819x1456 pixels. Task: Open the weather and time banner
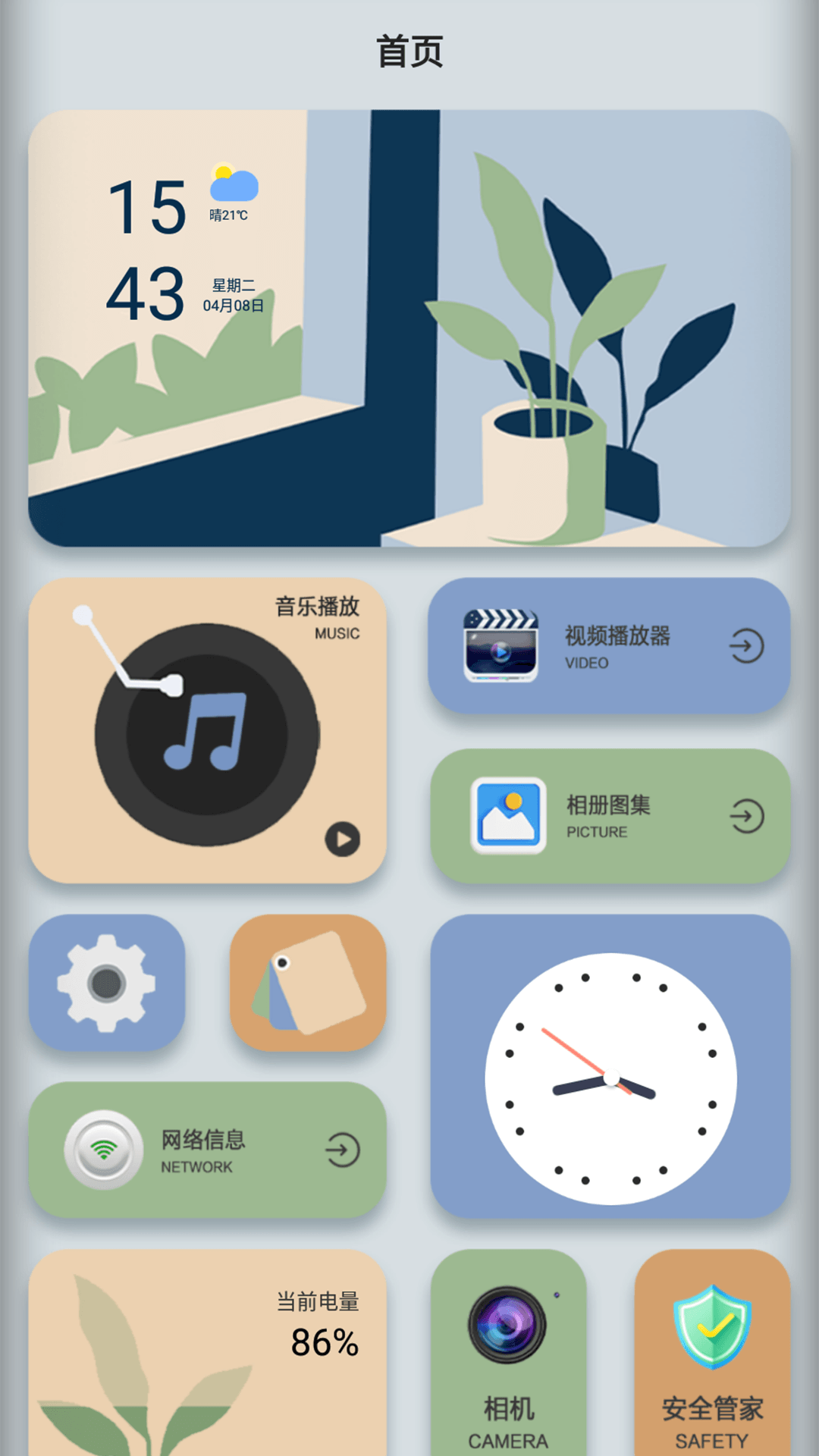[x=409, y=328]
